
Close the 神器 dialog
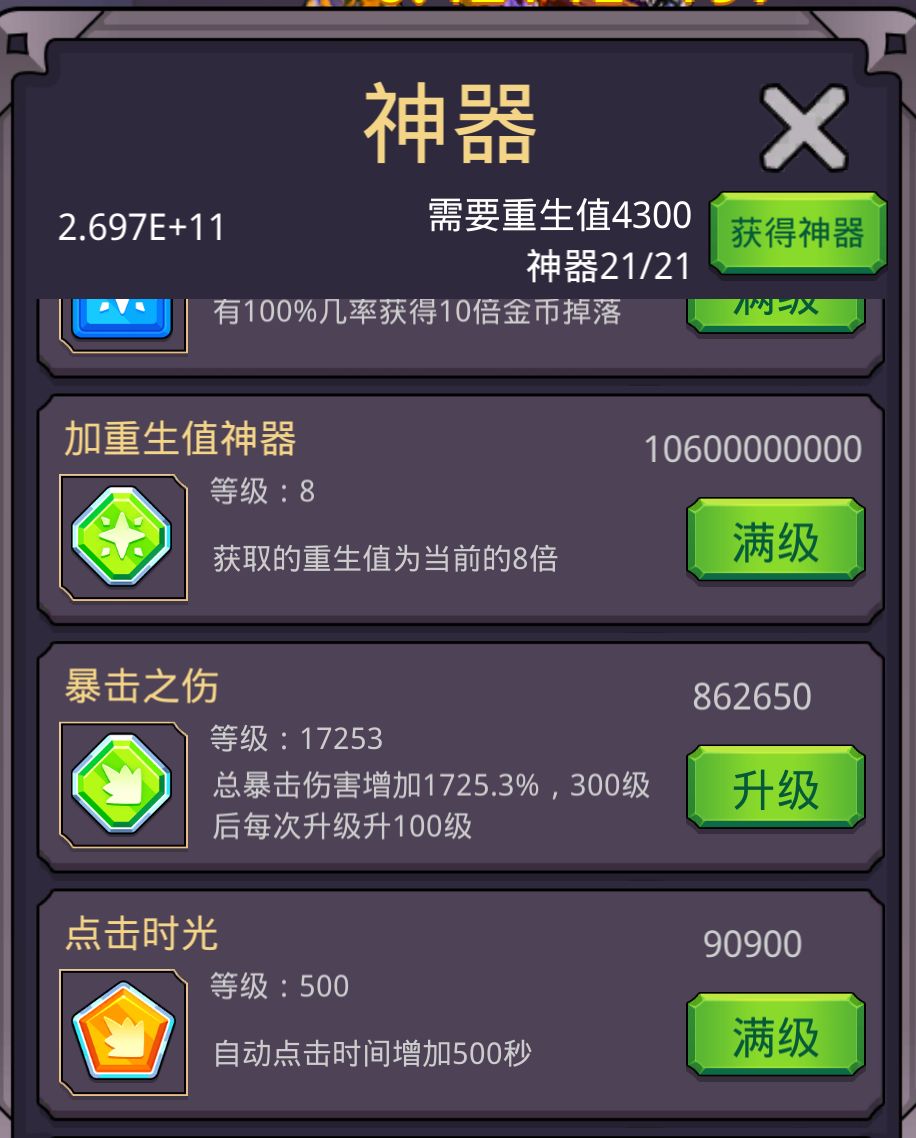click(x=803, y=127)
